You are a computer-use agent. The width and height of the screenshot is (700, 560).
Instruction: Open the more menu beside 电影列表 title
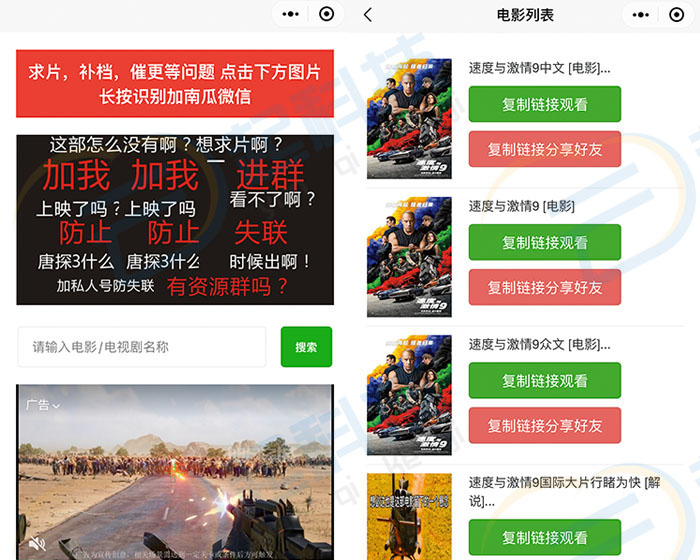[641, 14]
